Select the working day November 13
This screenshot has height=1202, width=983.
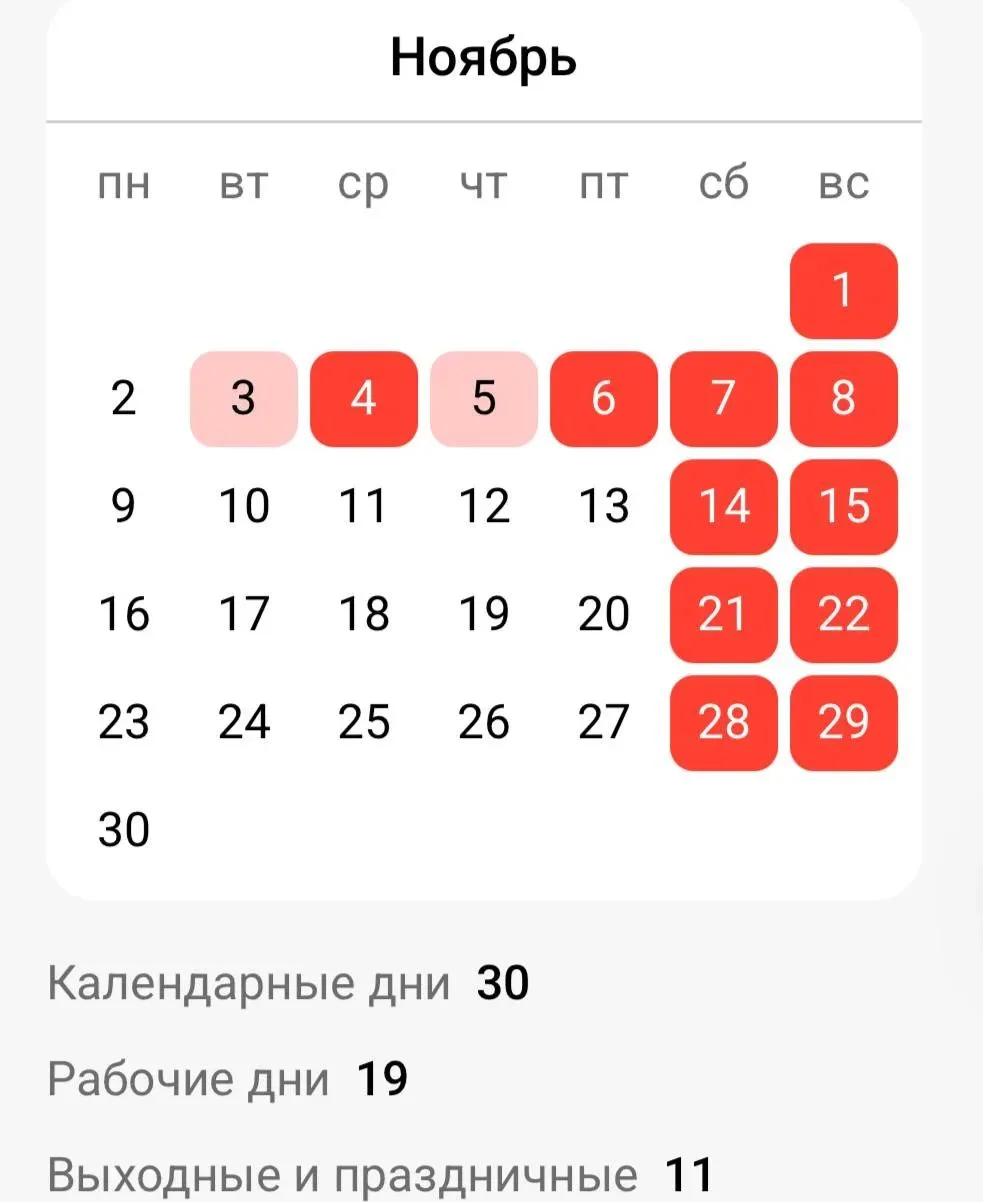604,507
